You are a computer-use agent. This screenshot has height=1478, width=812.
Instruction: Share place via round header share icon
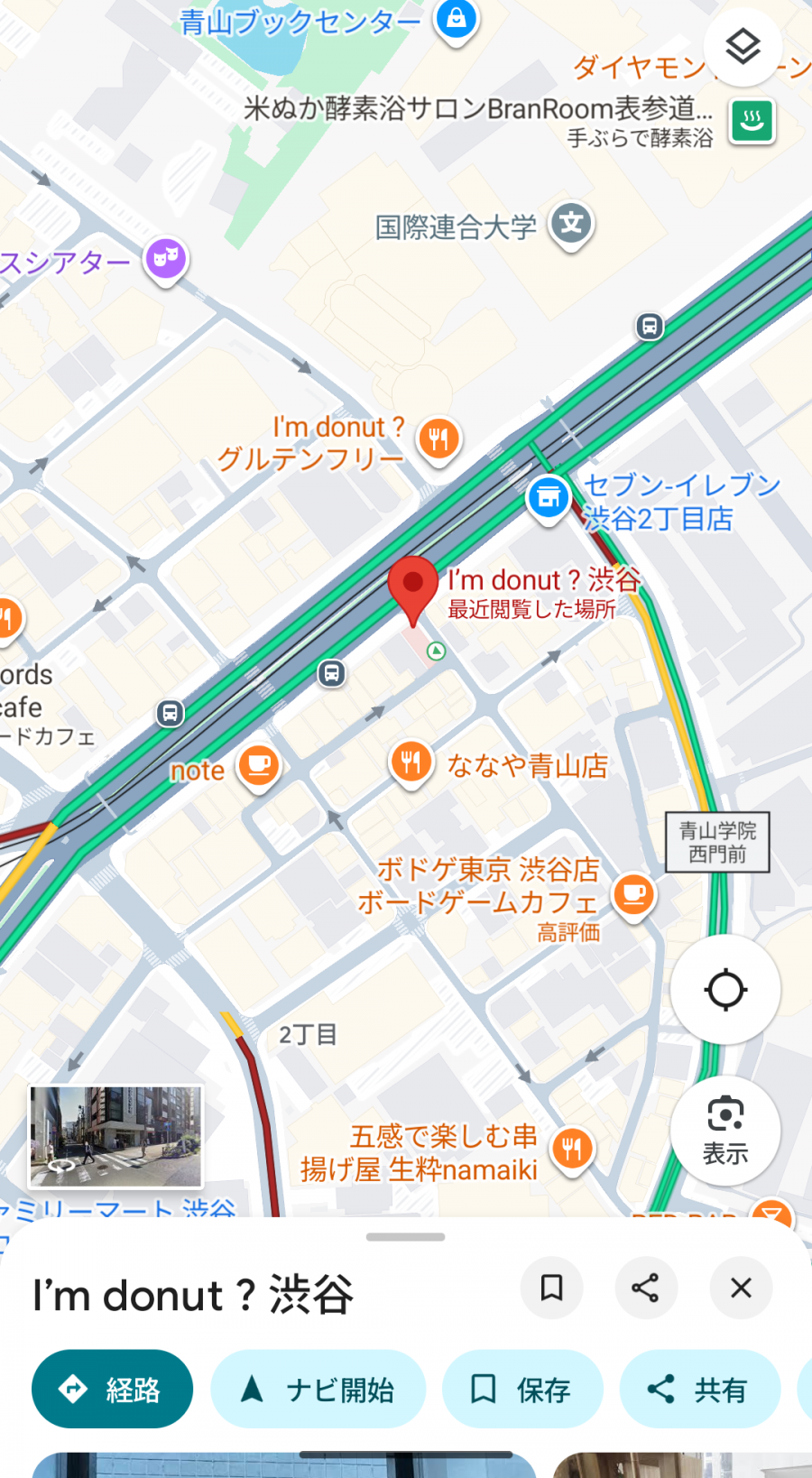pos(645,1288)
